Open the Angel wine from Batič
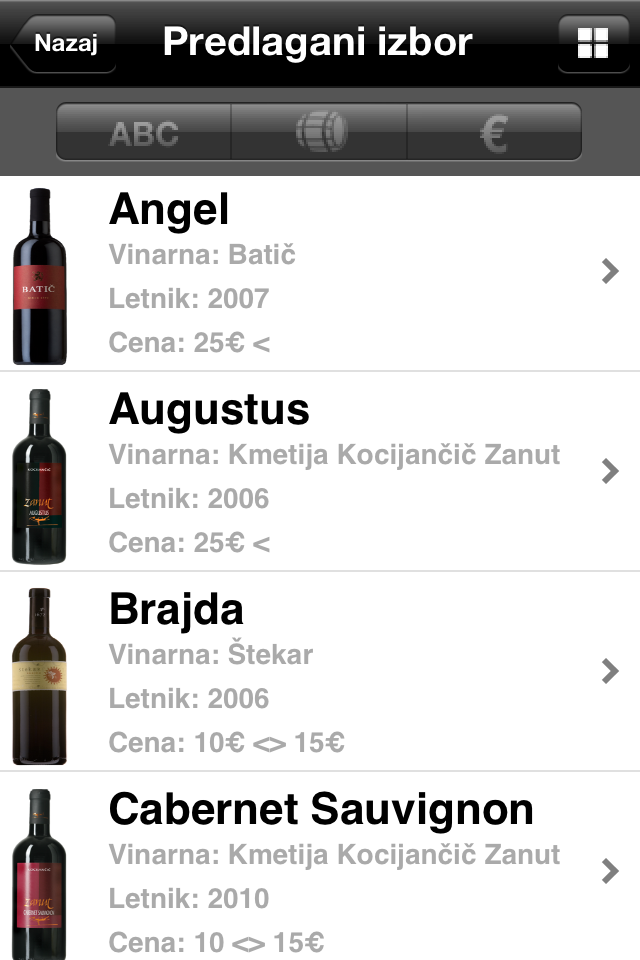The image size is (640, 960). [x=320, y=273]
